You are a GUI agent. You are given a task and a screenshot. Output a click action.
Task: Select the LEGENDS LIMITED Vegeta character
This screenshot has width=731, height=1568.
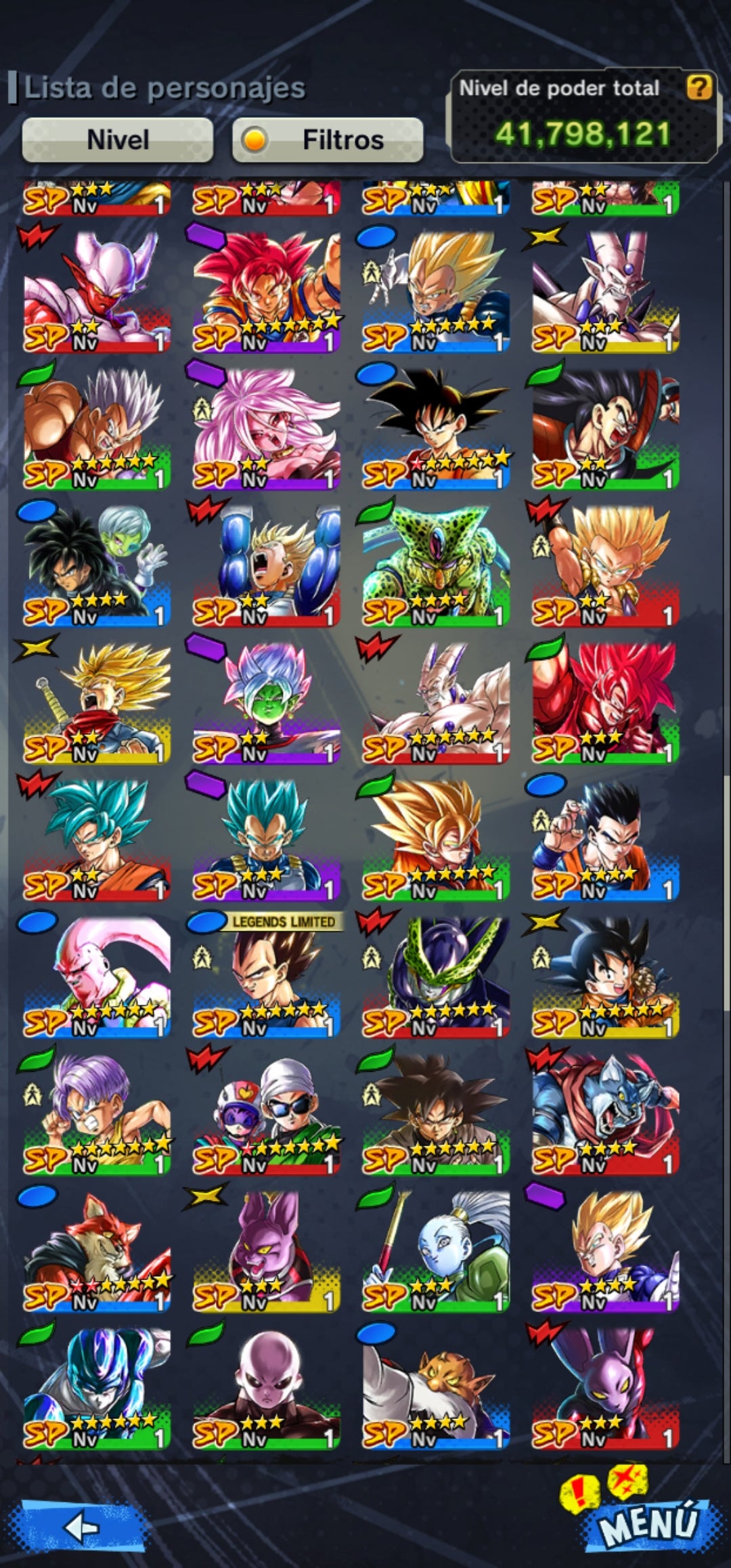pyautogui.click(x=266, y=976)
